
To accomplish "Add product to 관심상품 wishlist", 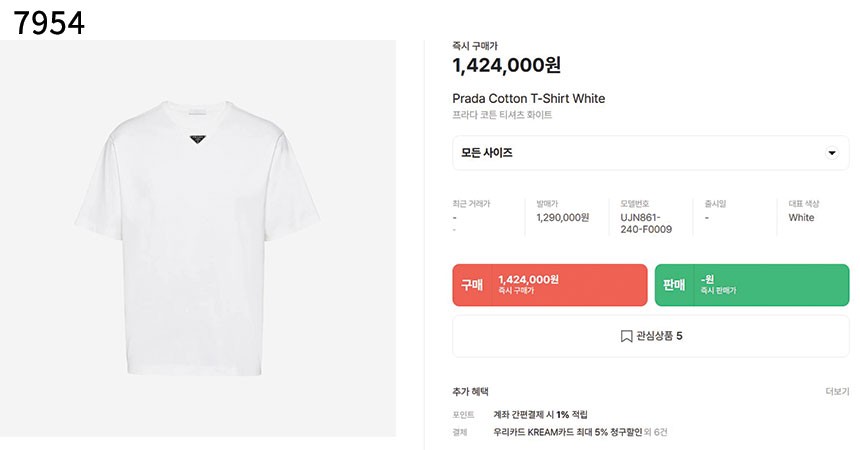I will tap(650, 336).
